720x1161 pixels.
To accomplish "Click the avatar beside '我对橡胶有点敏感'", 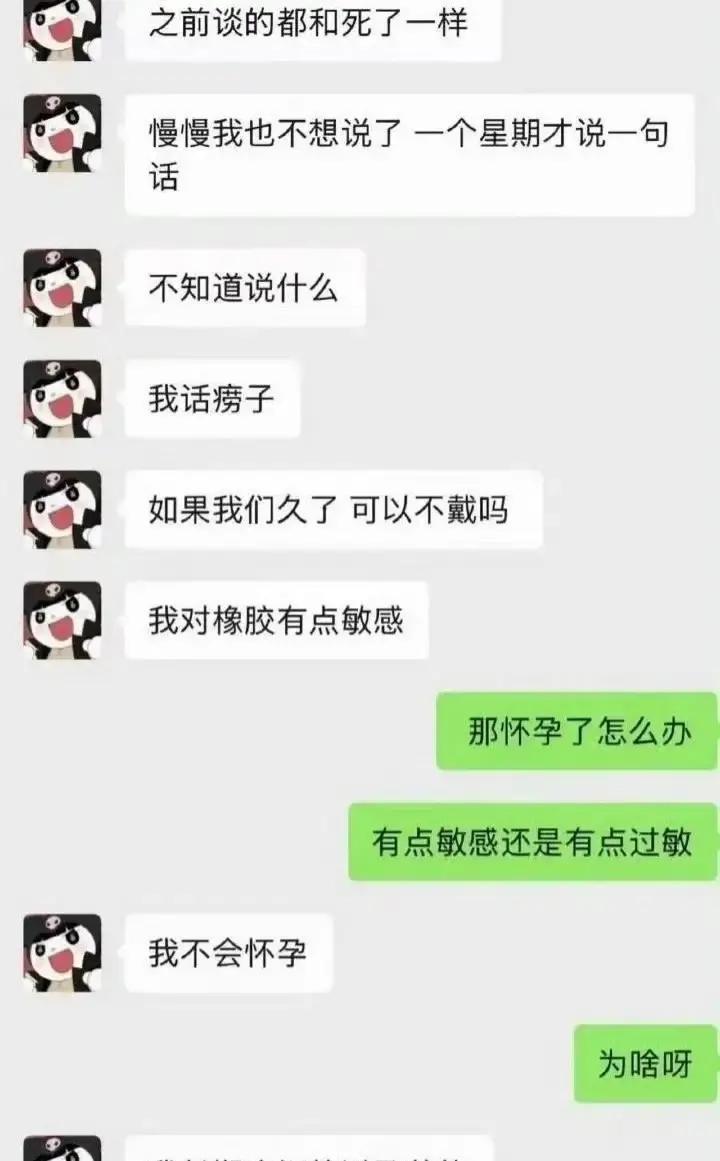I will pyautogui.click(x=60, y=620).
